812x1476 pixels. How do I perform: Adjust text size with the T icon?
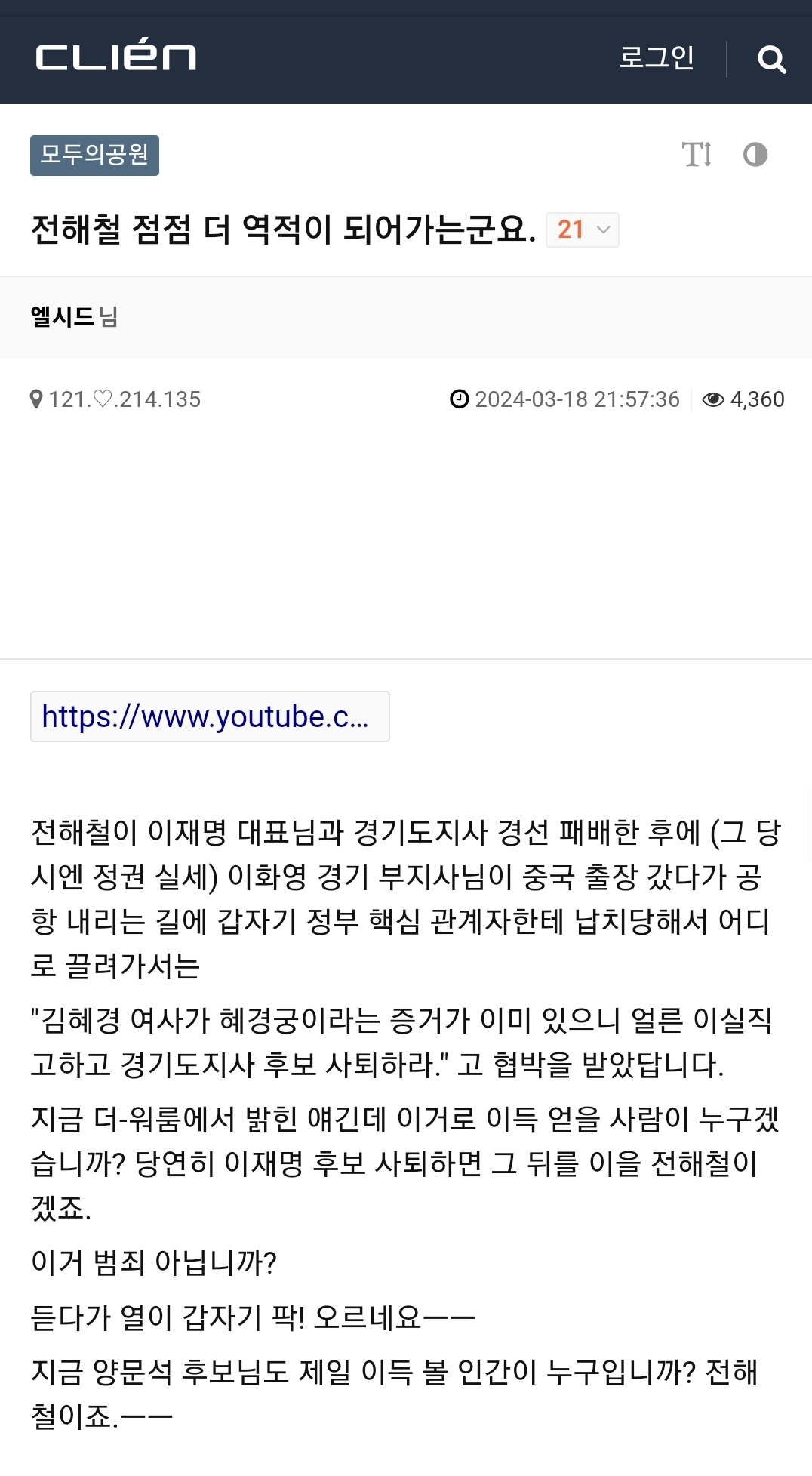click(x=696, y=155)
